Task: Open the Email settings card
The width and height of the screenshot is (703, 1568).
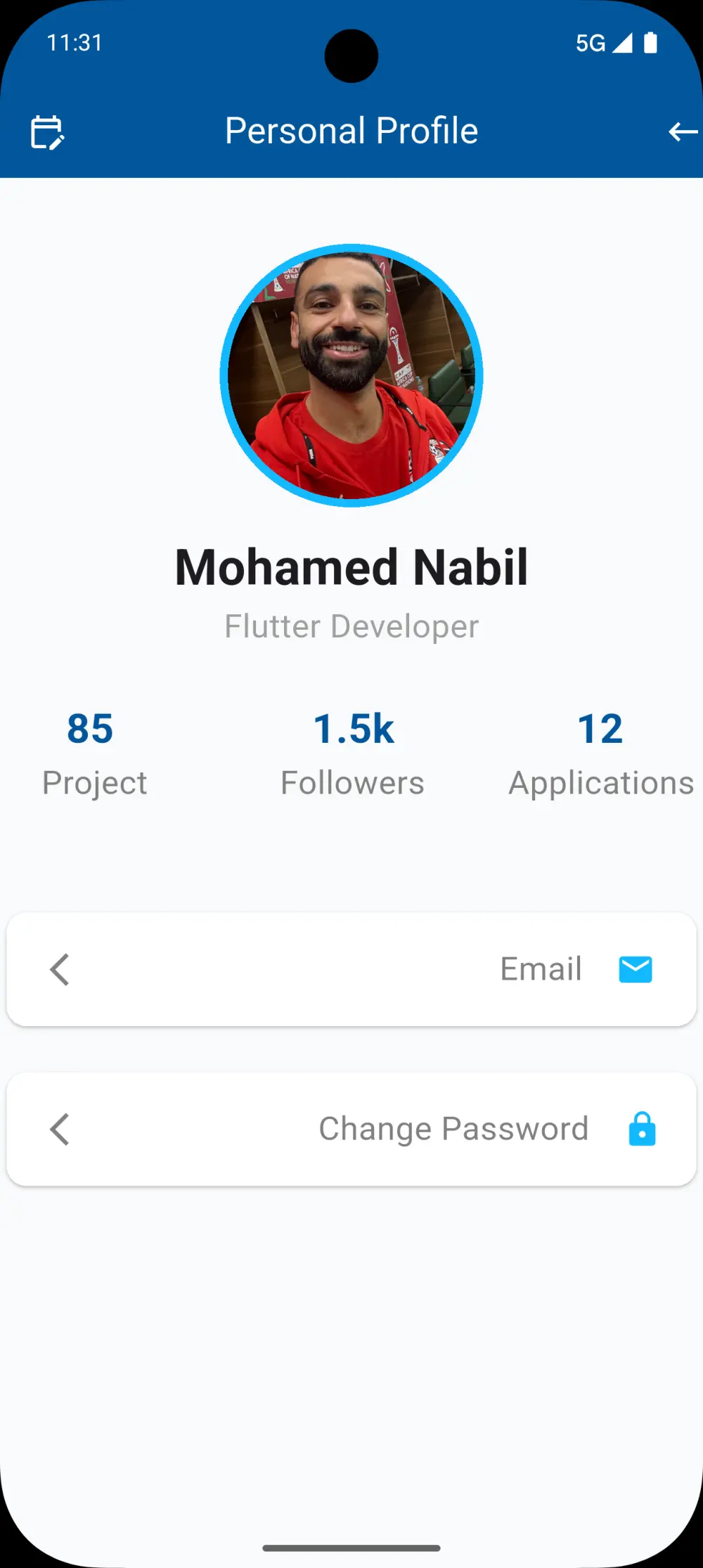Action: click(x=351, y=969)
